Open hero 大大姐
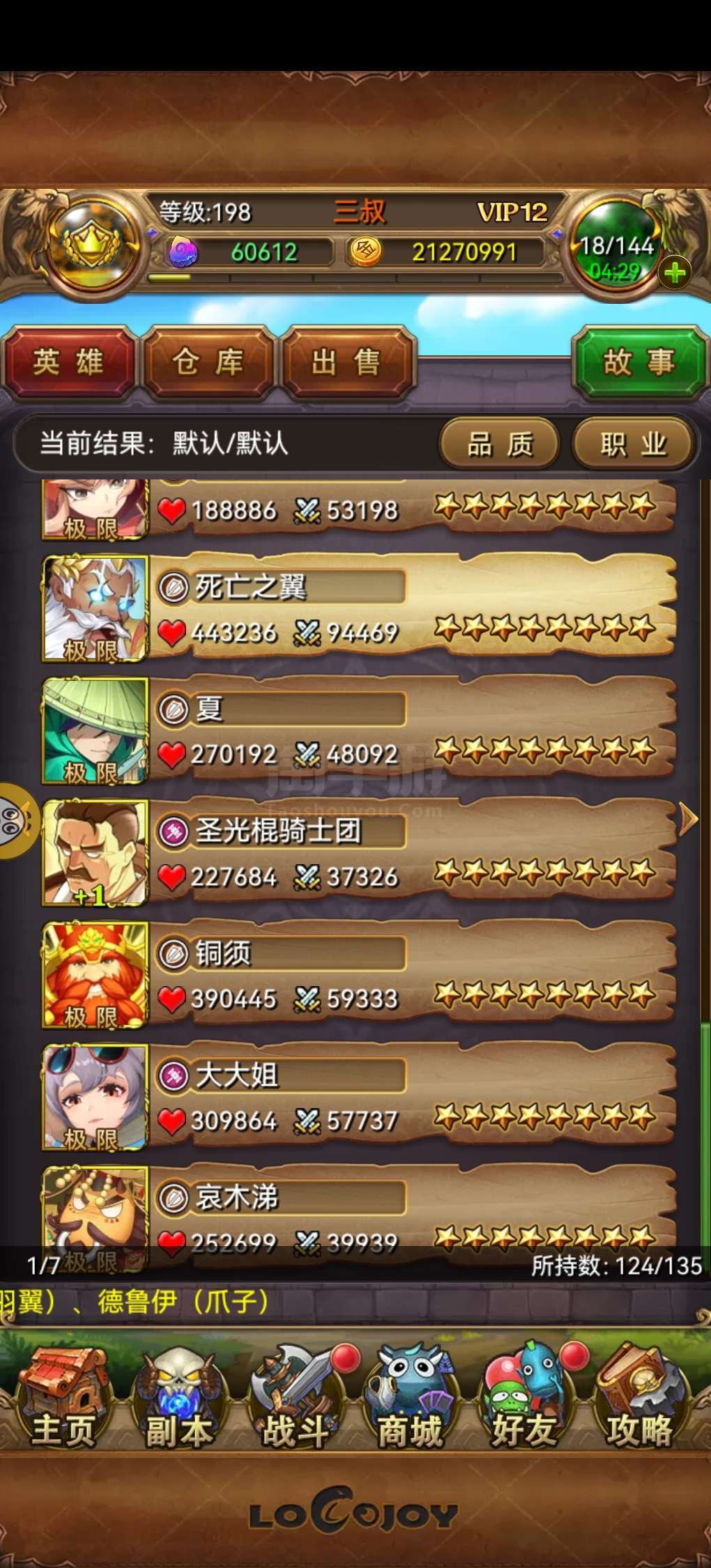This screenshot has width=711, height=1568. 411,1096
